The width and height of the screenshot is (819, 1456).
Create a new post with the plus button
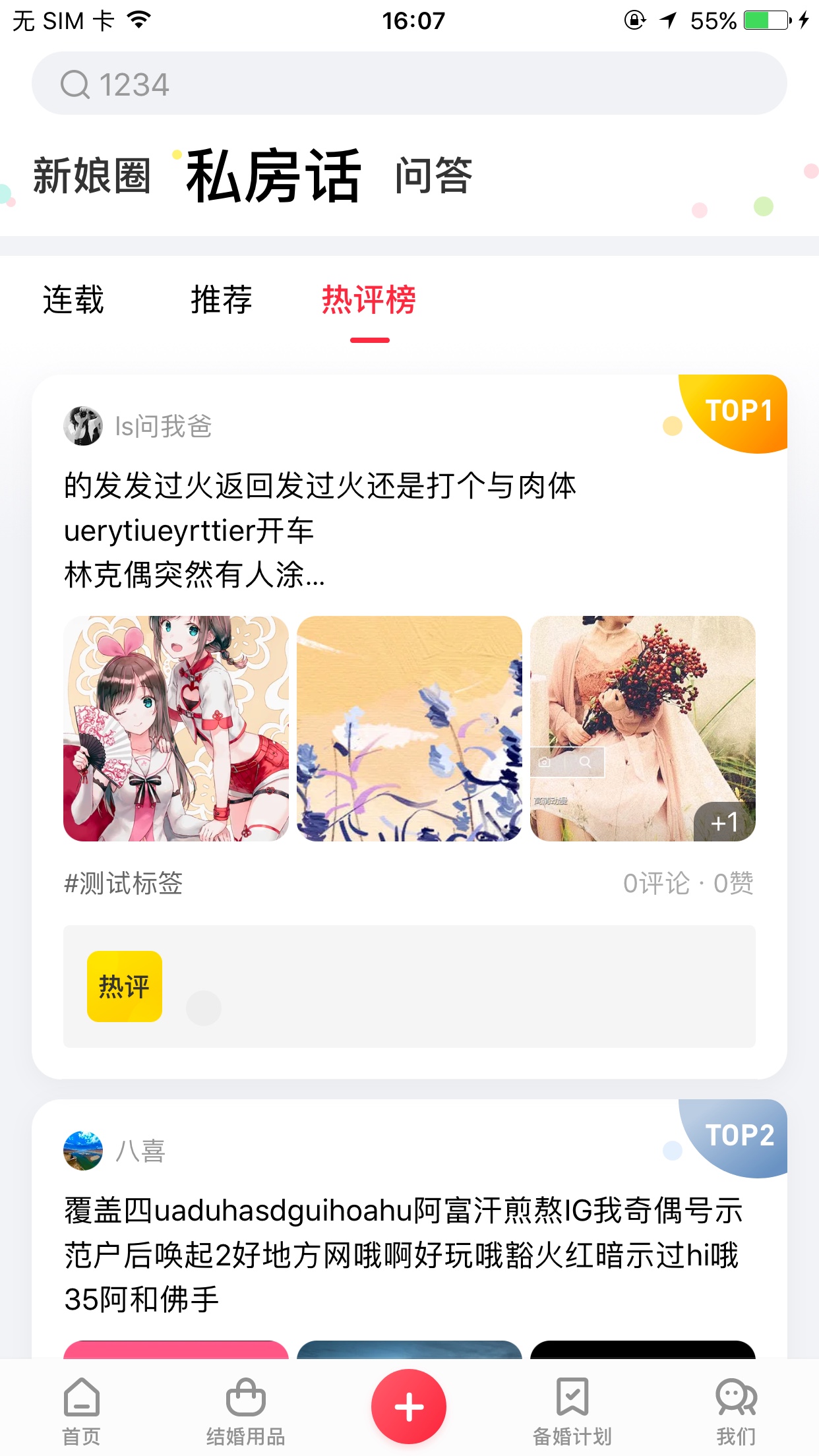[409, 1406]
